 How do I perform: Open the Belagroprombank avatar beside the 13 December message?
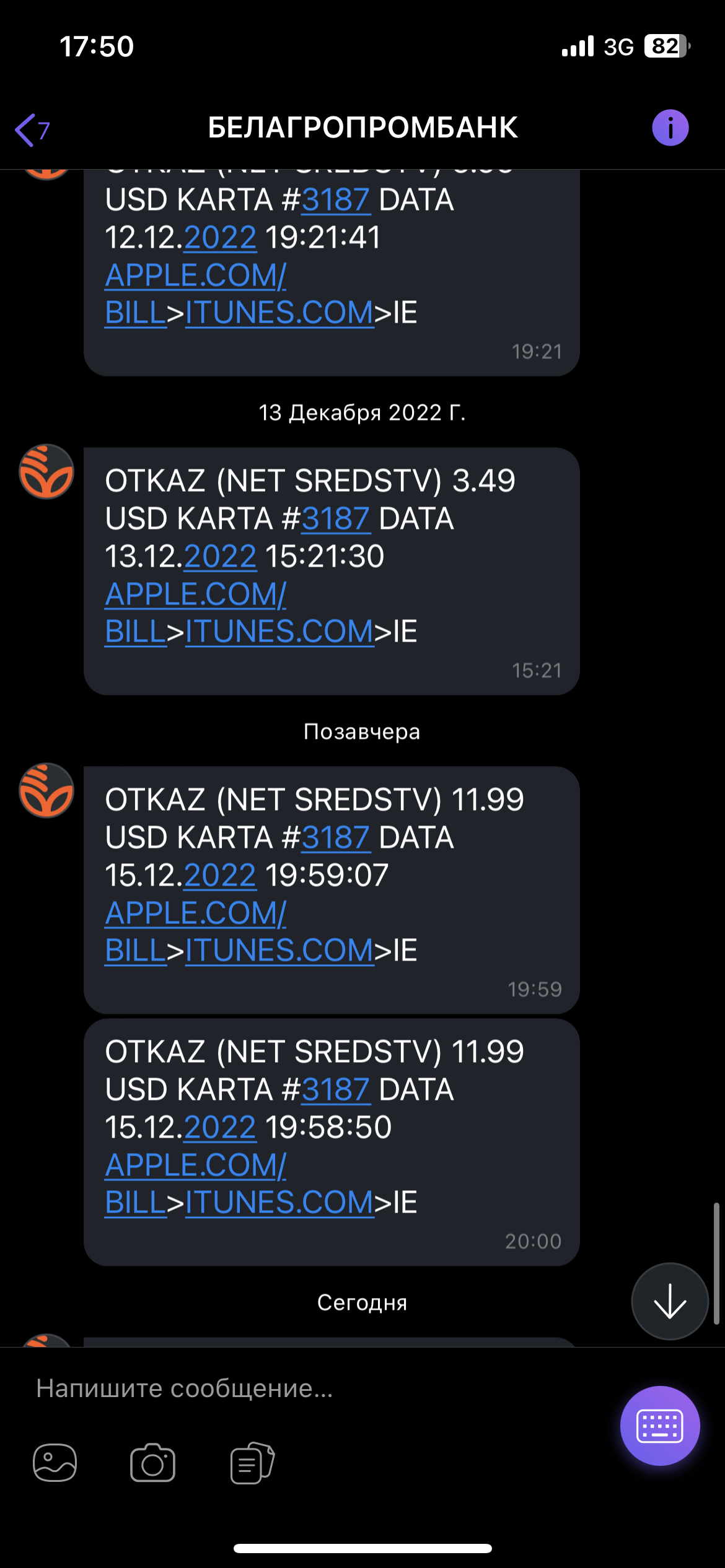point(46,472)
